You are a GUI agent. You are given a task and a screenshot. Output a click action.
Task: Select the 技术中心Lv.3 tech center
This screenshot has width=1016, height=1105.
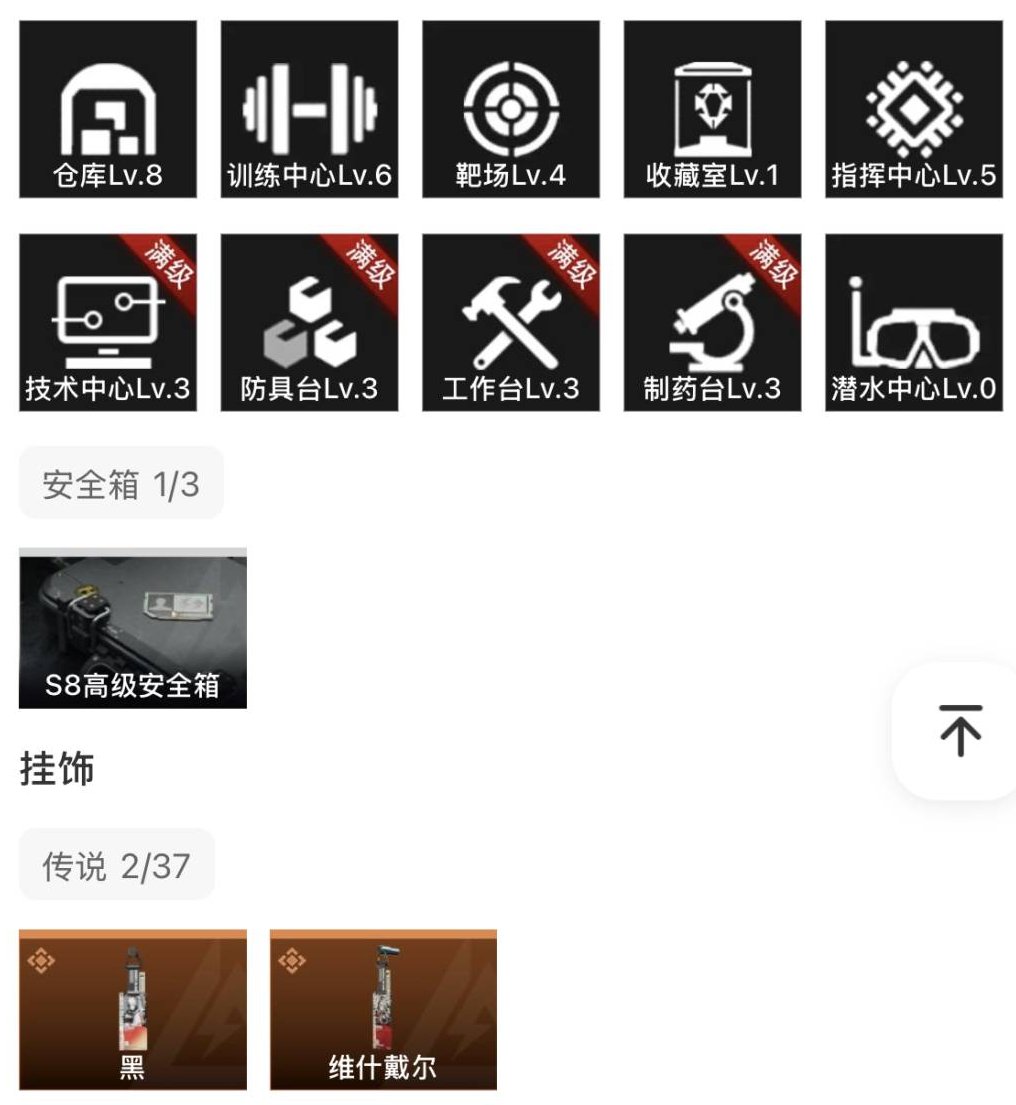tap(110, 322)
